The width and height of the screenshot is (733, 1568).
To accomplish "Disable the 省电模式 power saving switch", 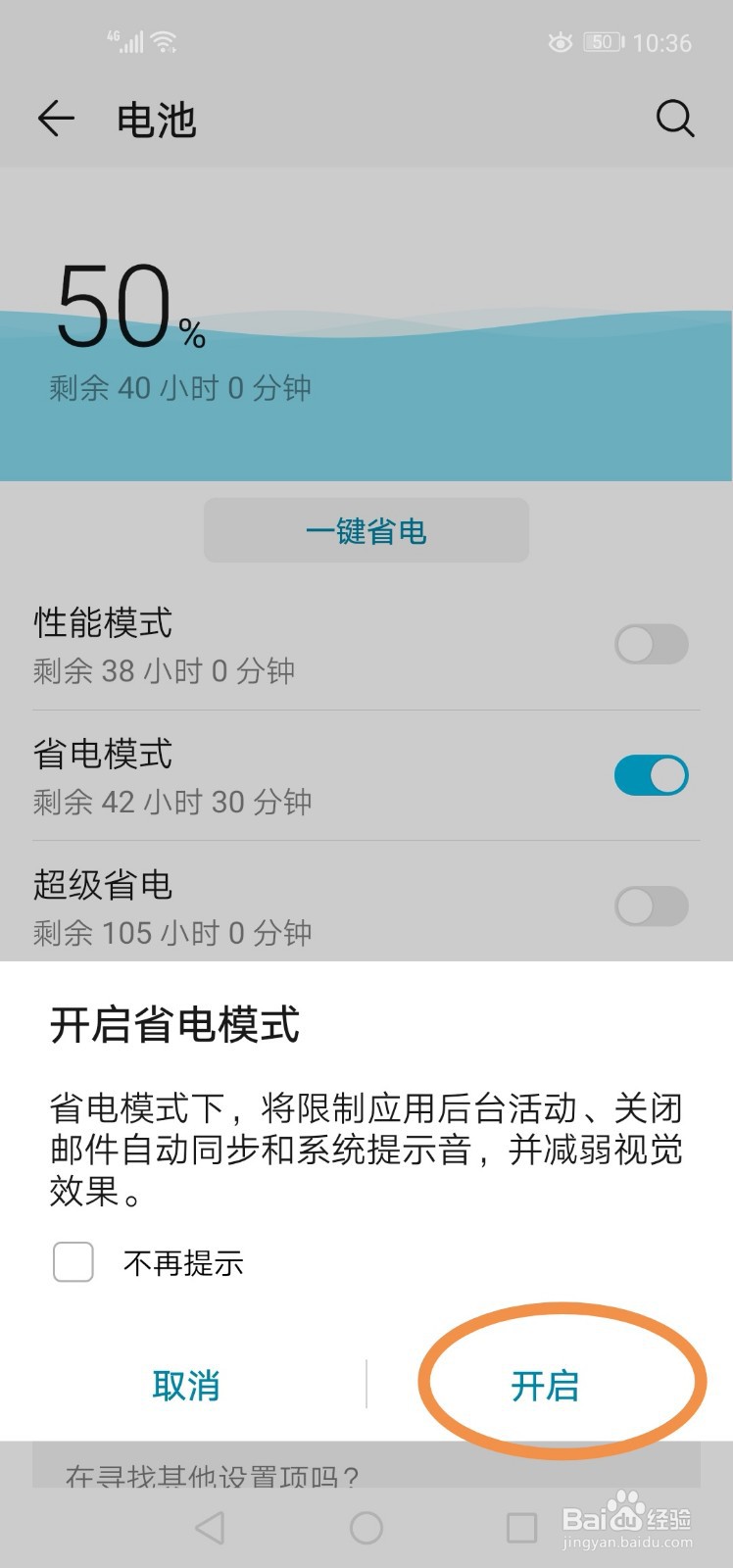I will tap(651, 774).
